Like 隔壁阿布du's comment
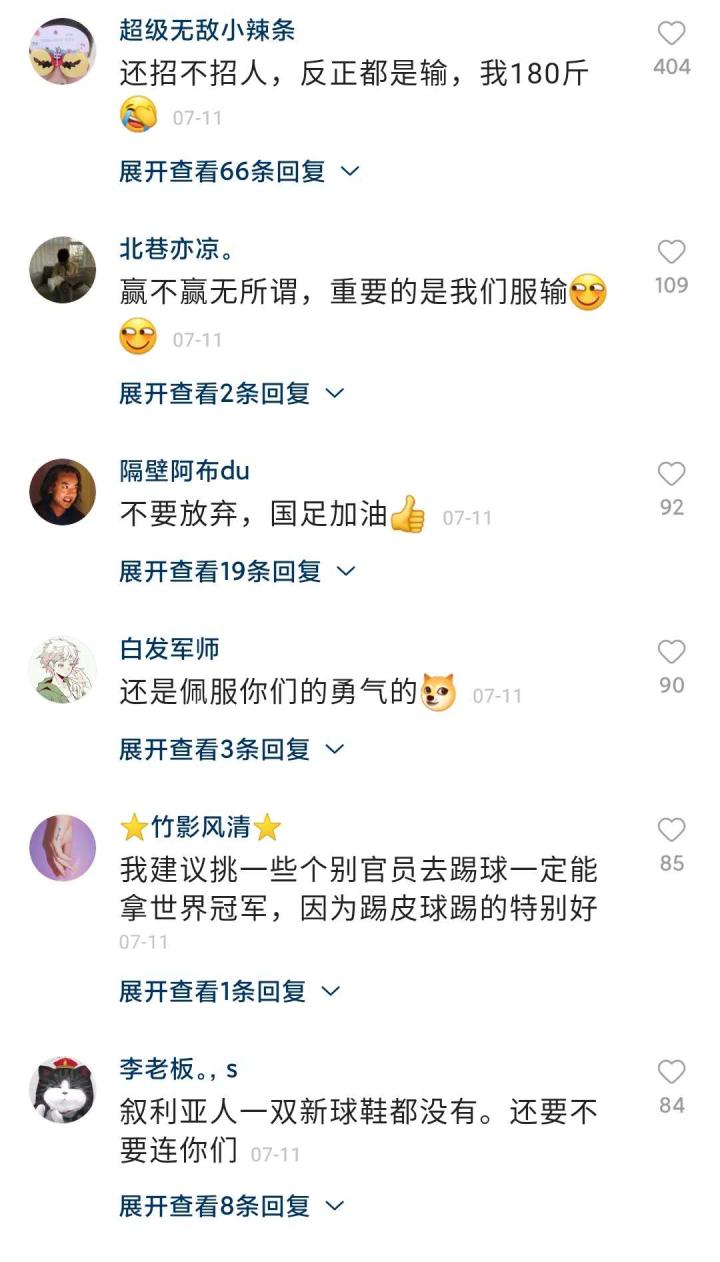720x1262 pixels. click(671, 475)
